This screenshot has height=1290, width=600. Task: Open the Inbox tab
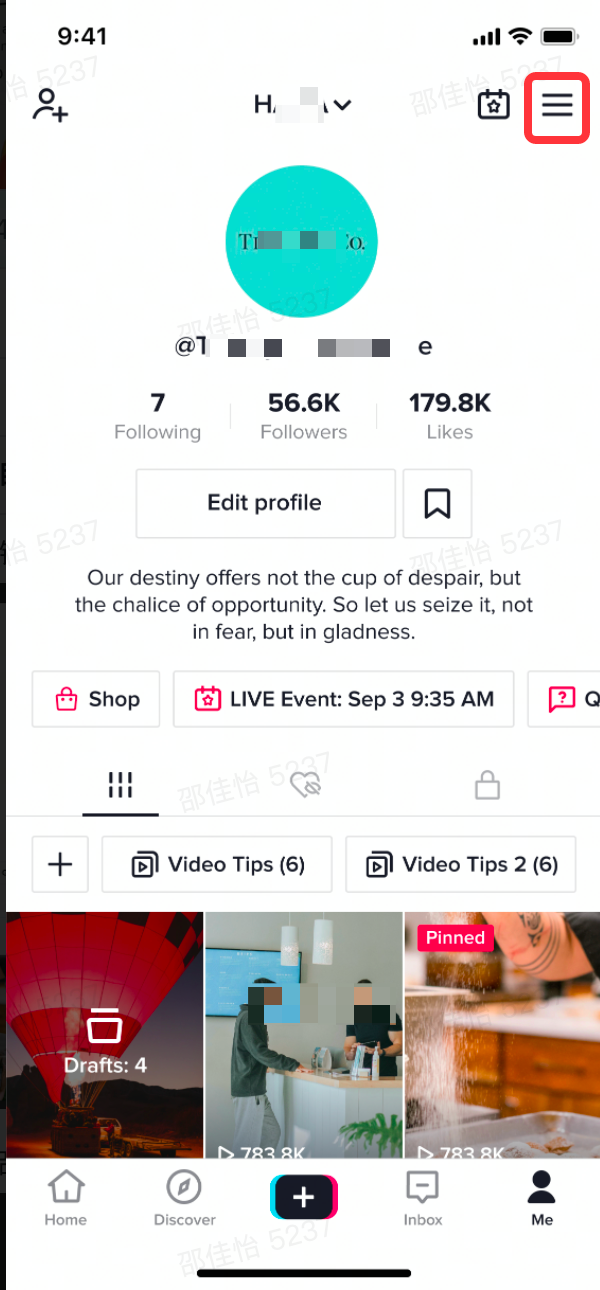(x=423, y=1198)
